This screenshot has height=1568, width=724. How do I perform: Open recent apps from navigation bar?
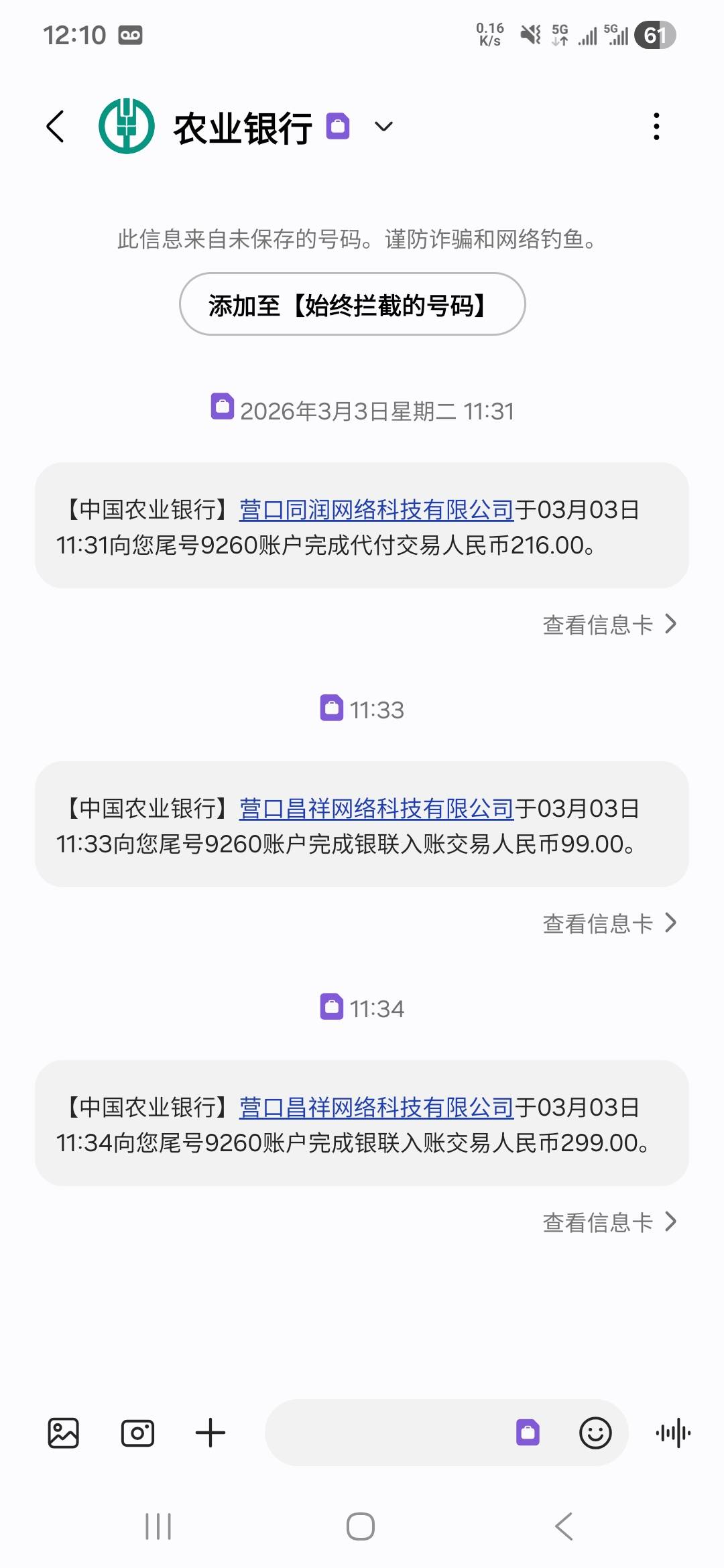(x=158, y=1527)
